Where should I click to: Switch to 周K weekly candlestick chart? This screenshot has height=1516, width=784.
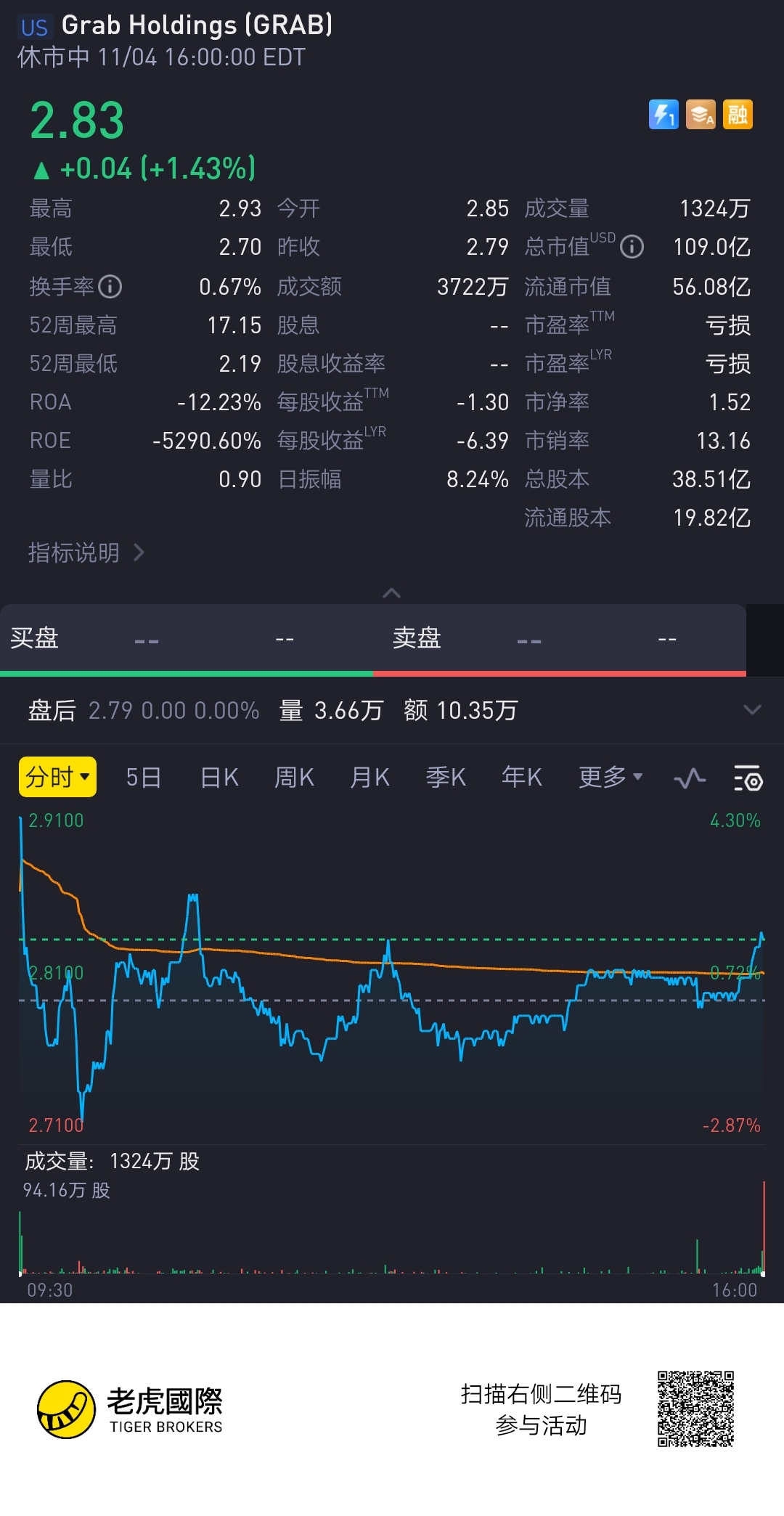click(294, 778)
